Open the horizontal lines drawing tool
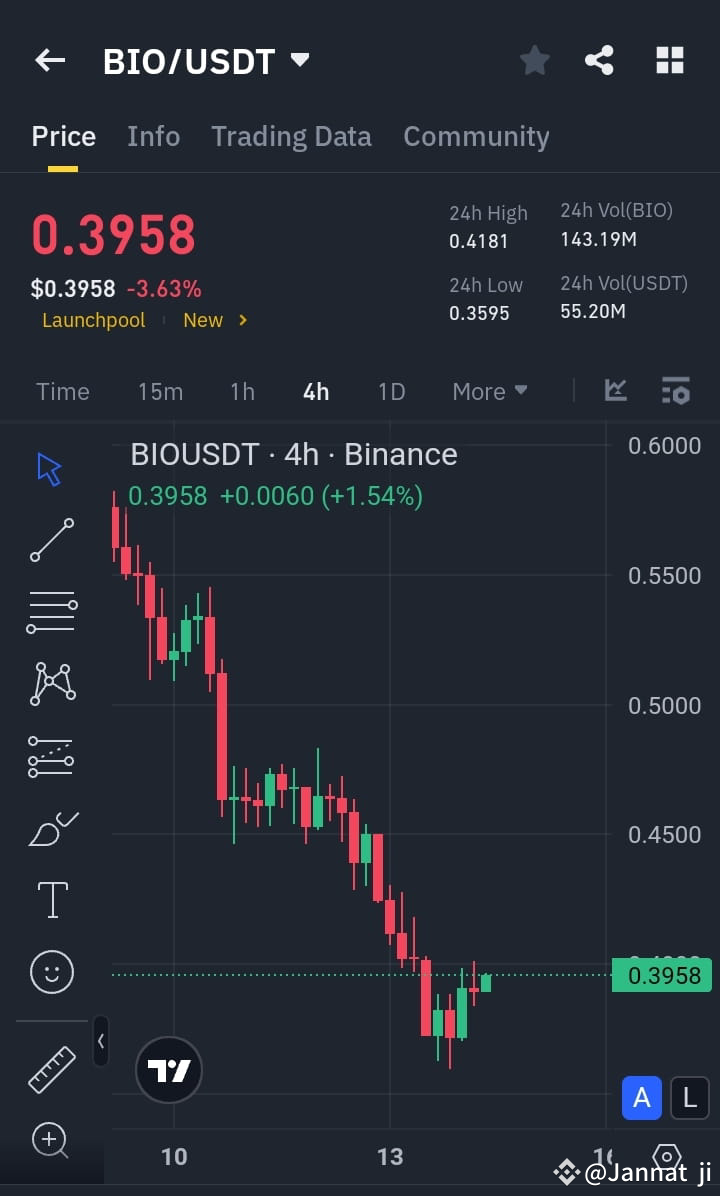This screenshot has width=720, height=1196. coord(52,611)
